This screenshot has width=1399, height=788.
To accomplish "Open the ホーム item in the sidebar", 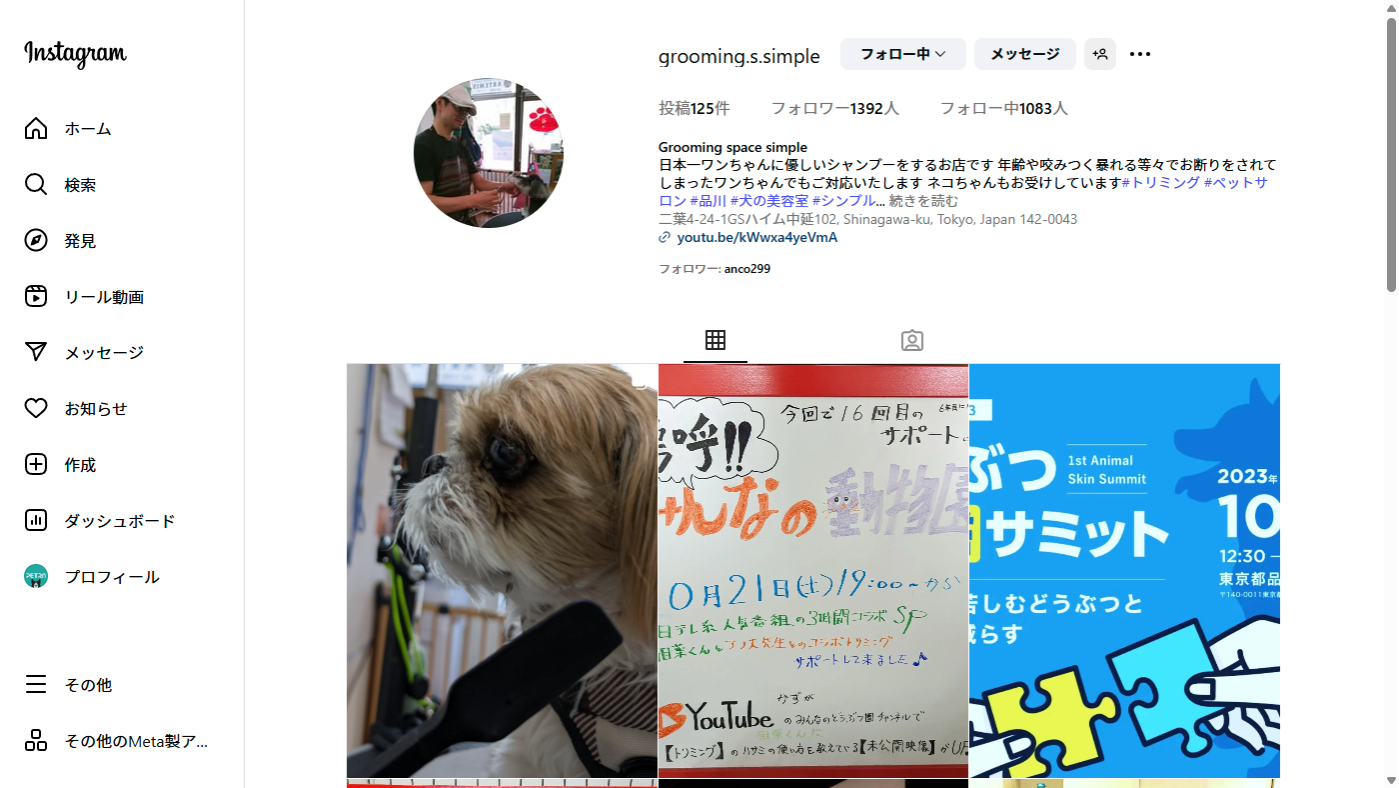I will (x=87, y=129).
